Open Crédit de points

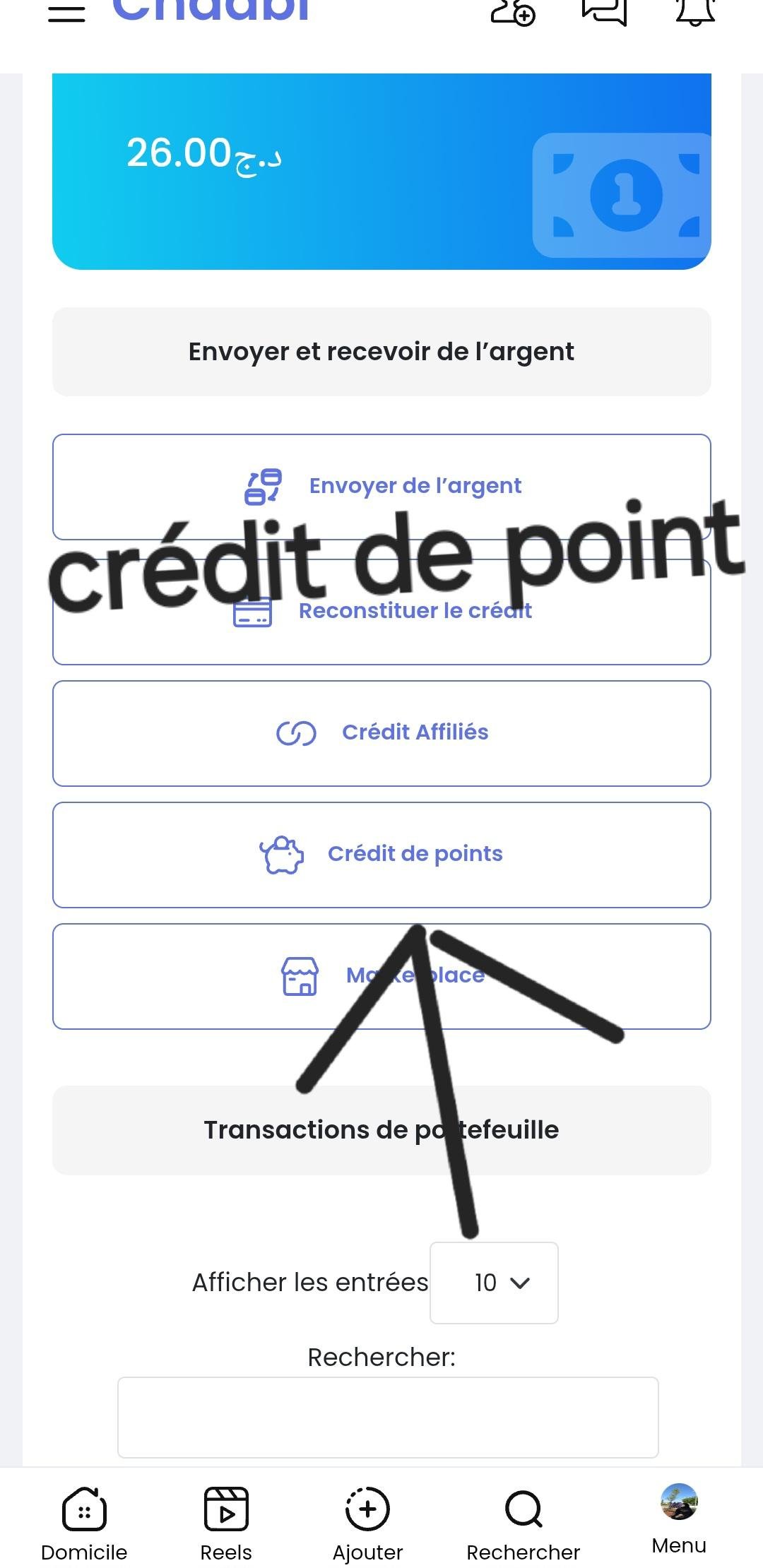(x=381, y=855)
